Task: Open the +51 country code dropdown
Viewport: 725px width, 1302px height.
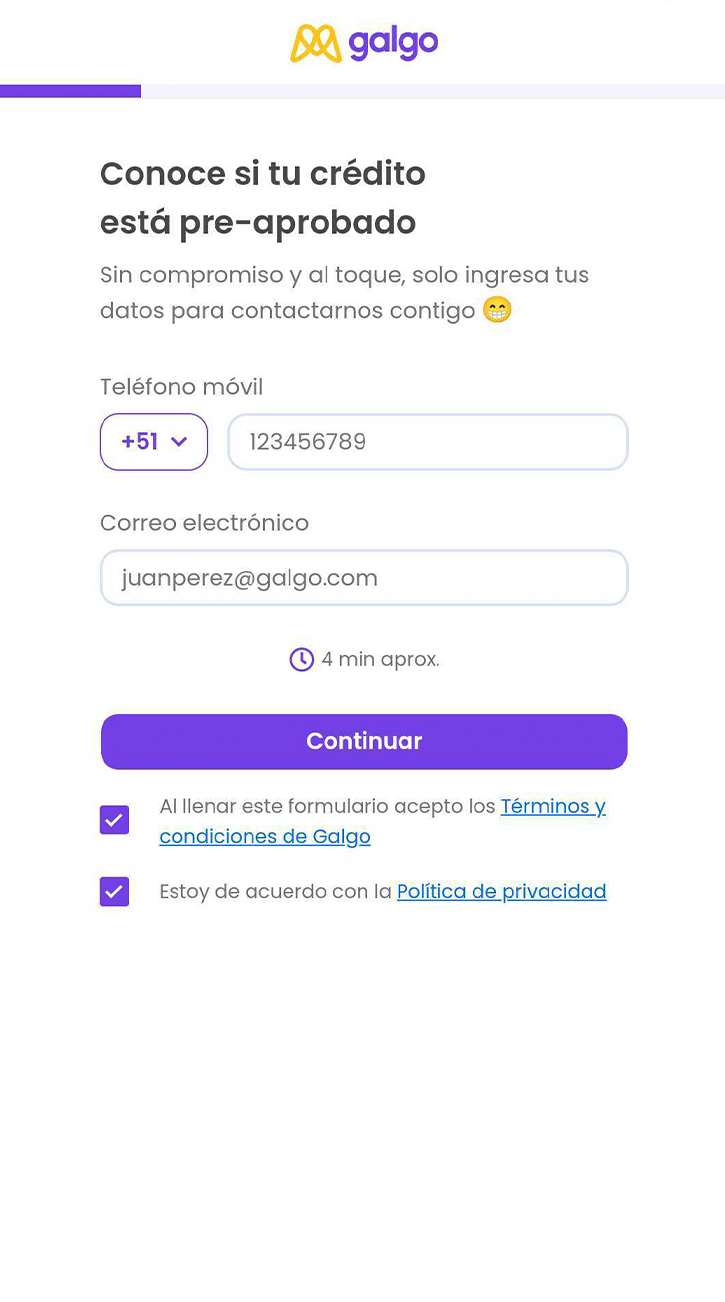Action: (x=154, y=442)
